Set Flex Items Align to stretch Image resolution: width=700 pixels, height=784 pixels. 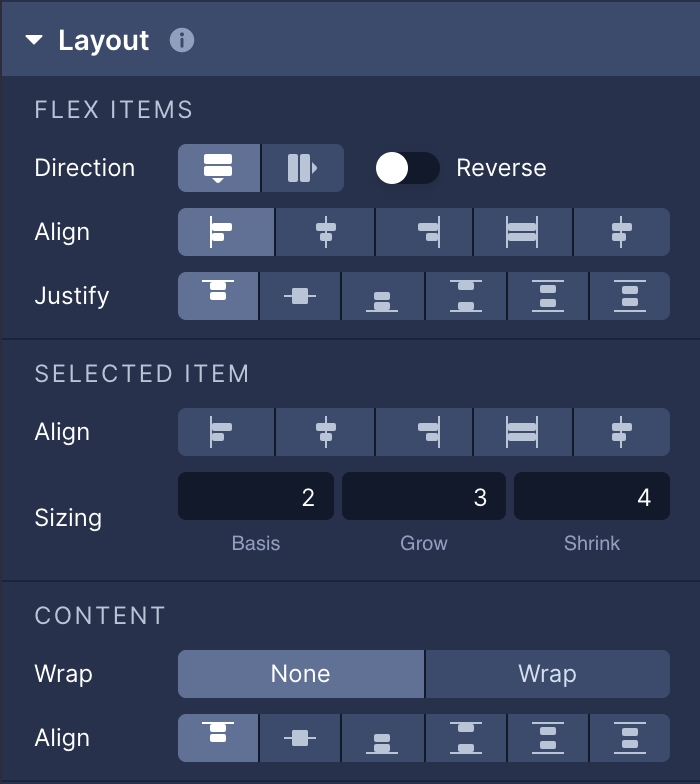[522, 232]
